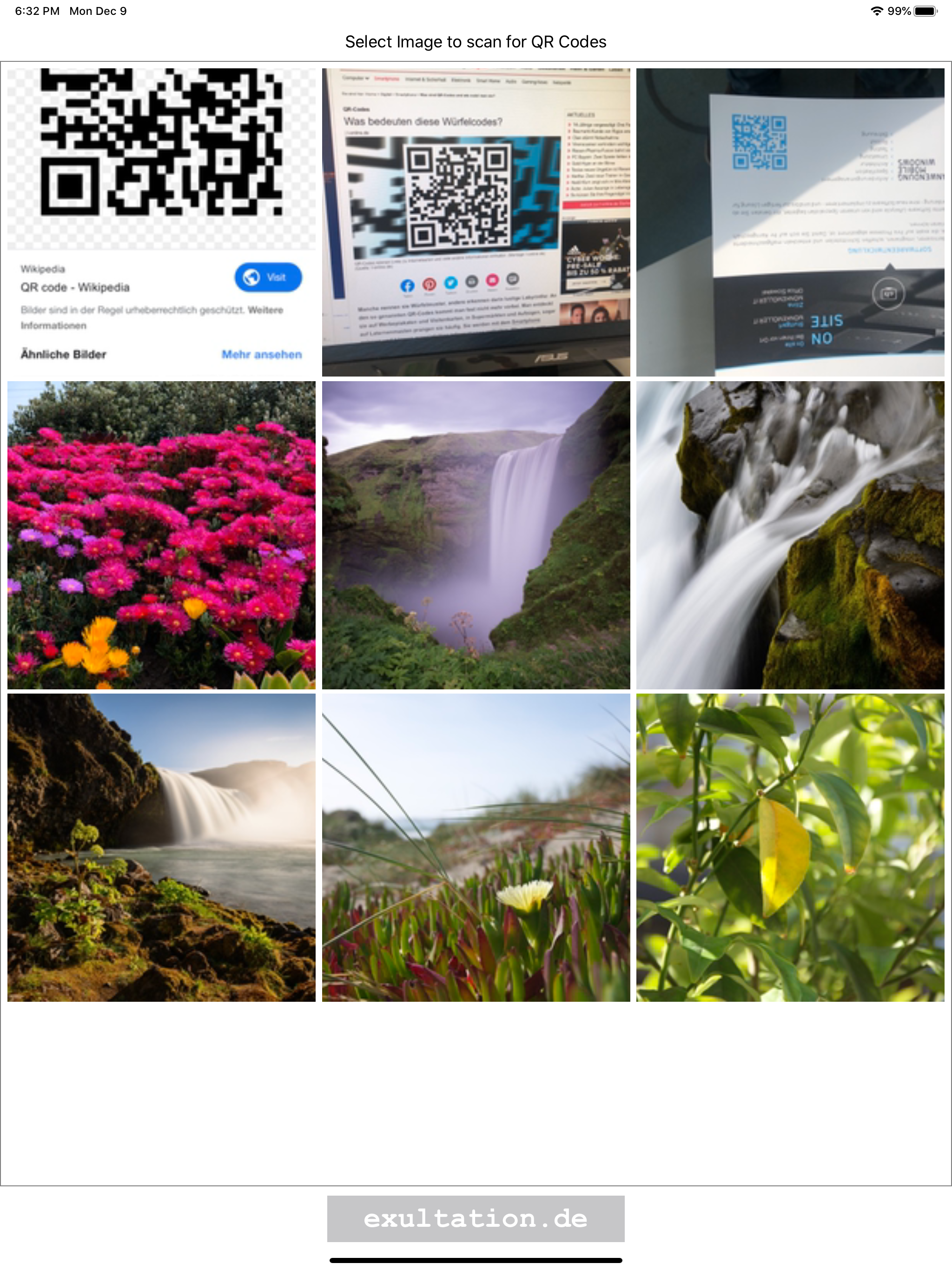Select the Smartphone tab in the article navigation

[x=387, y=79]
